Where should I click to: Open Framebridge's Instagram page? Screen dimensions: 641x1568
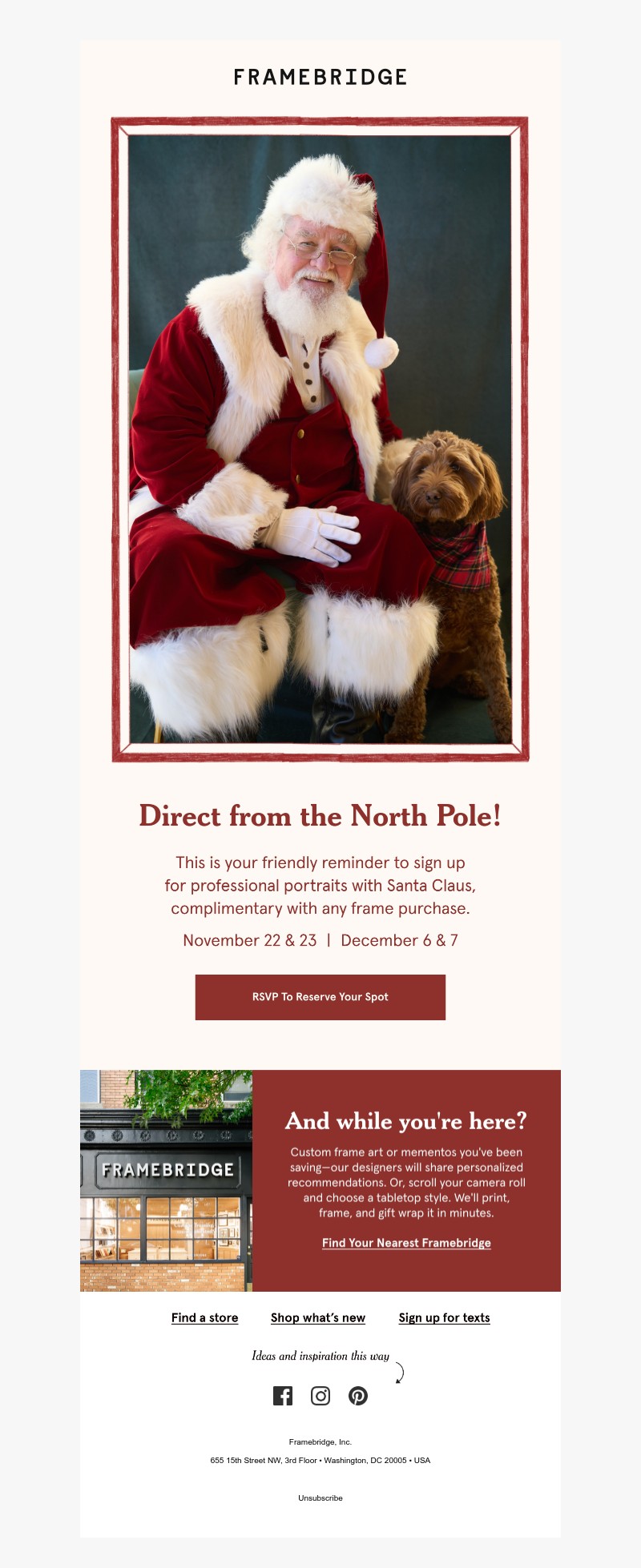[x=320, y=1395]
